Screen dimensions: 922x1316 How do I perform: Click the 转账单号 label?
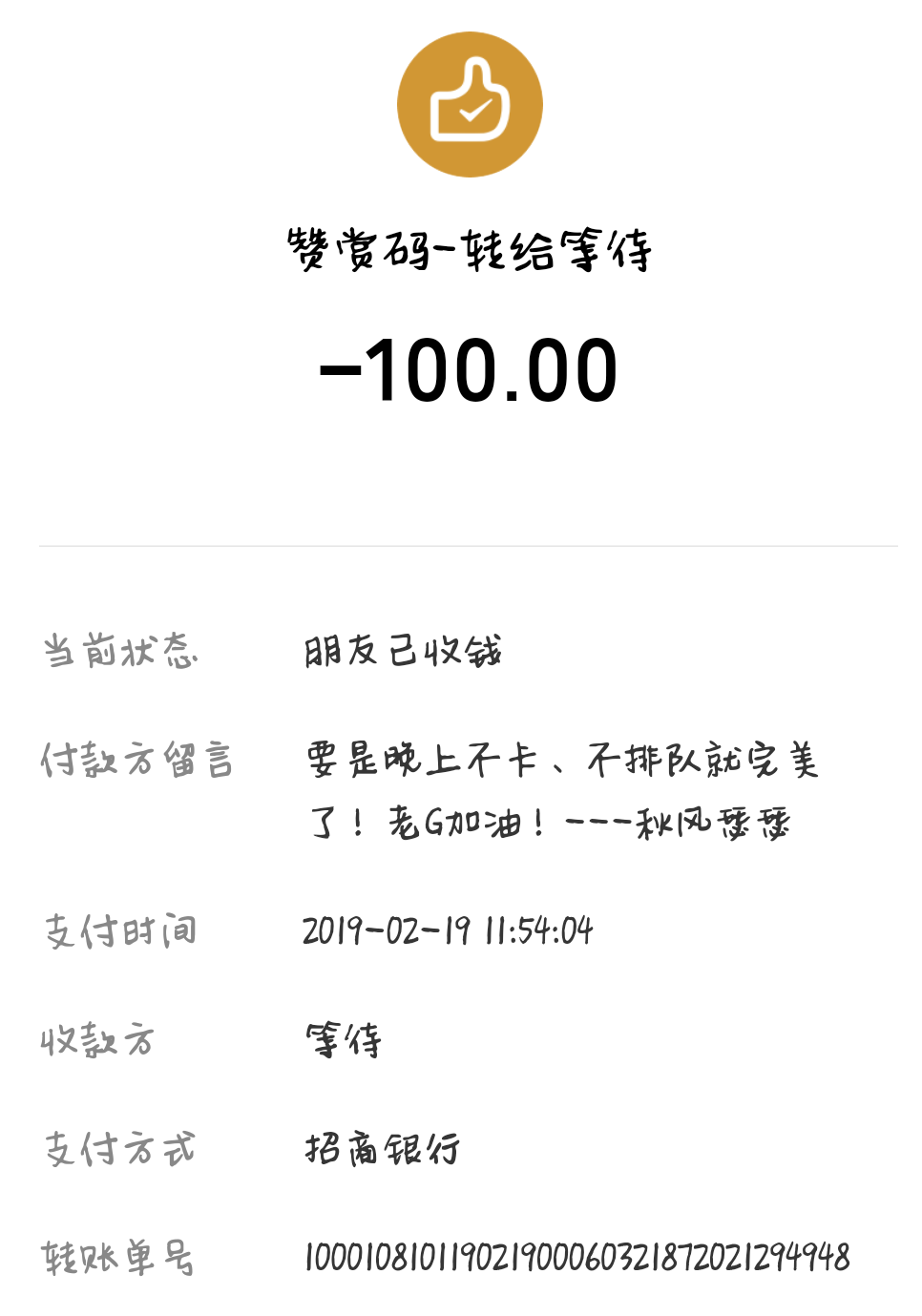pos(122,1257)
